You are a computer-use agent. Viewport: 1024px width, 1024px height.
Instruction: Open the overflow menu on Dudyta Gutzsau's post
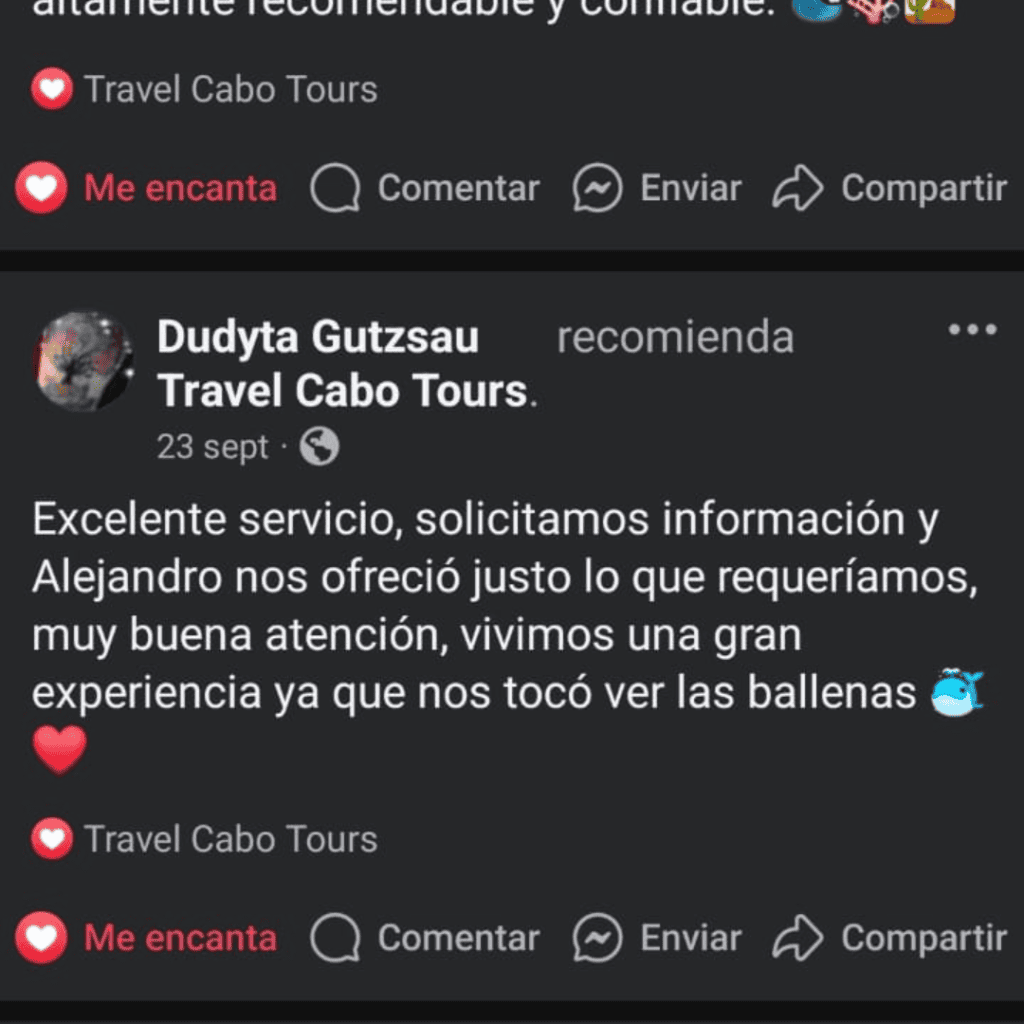pyautogui.click(x=972, y=331)
